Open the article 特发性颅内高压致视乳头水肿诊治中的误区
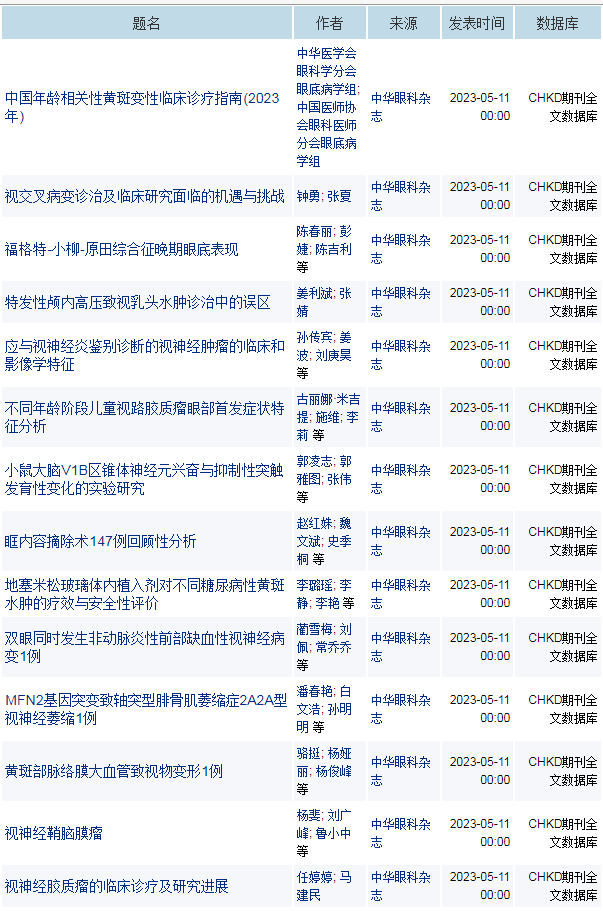 137,302
